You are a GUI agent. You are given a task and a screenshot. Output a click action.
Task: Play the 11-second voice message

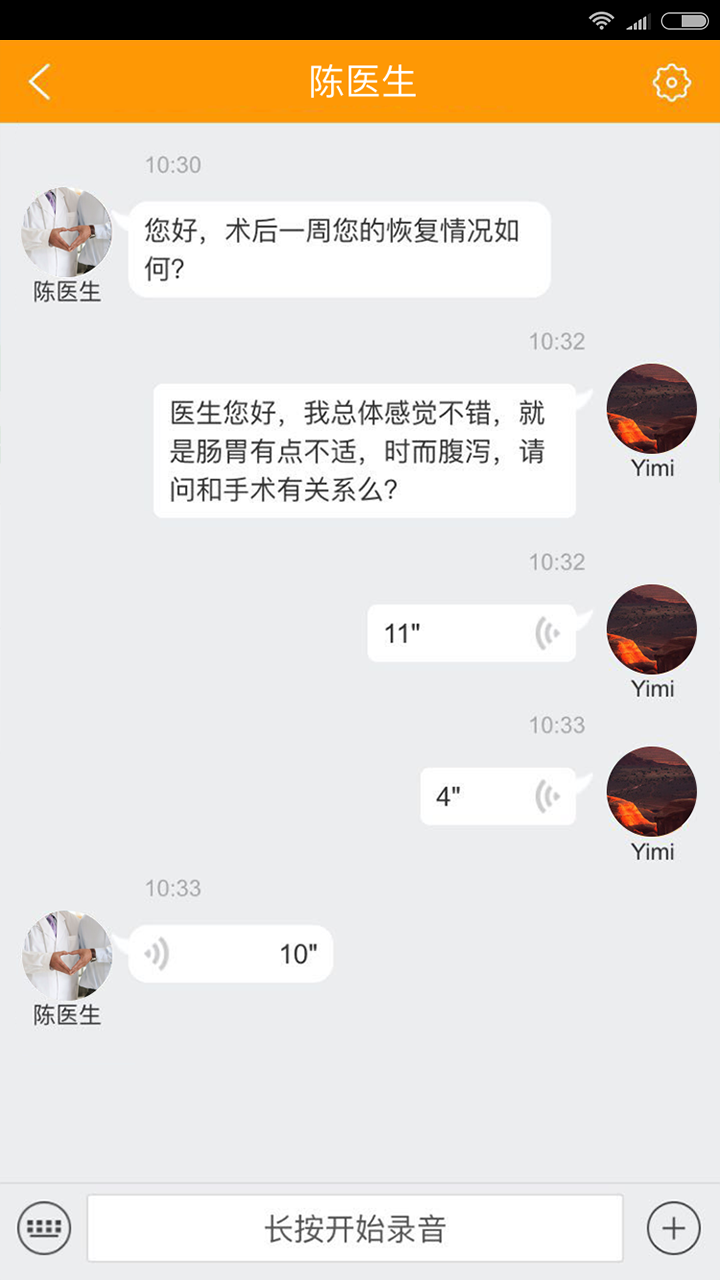[x=471, y=633]
